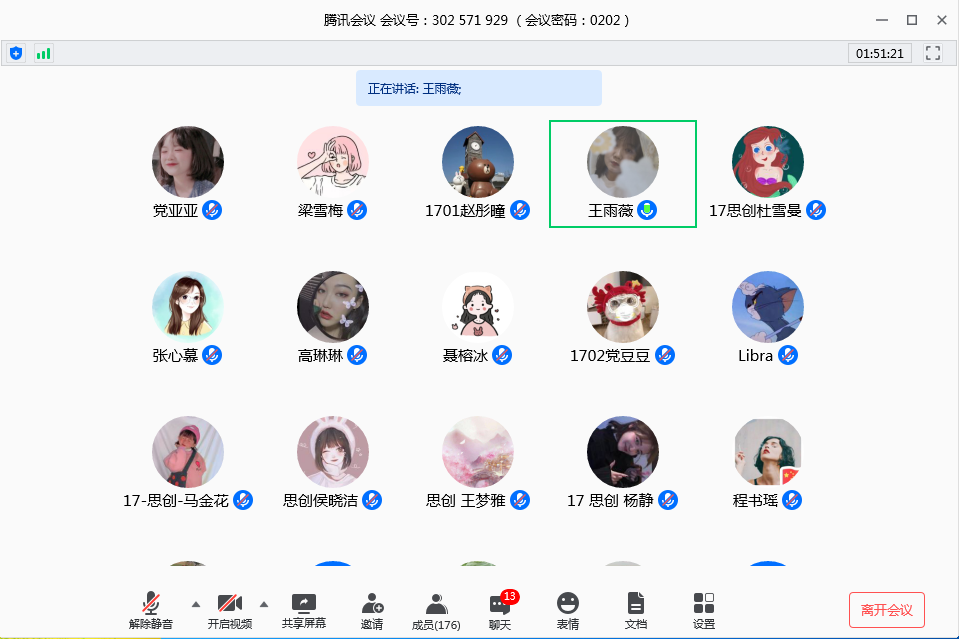Open the members list (成员)
Image resolution: width=959 pixels, height=639 pixels.
pos(436,609)
